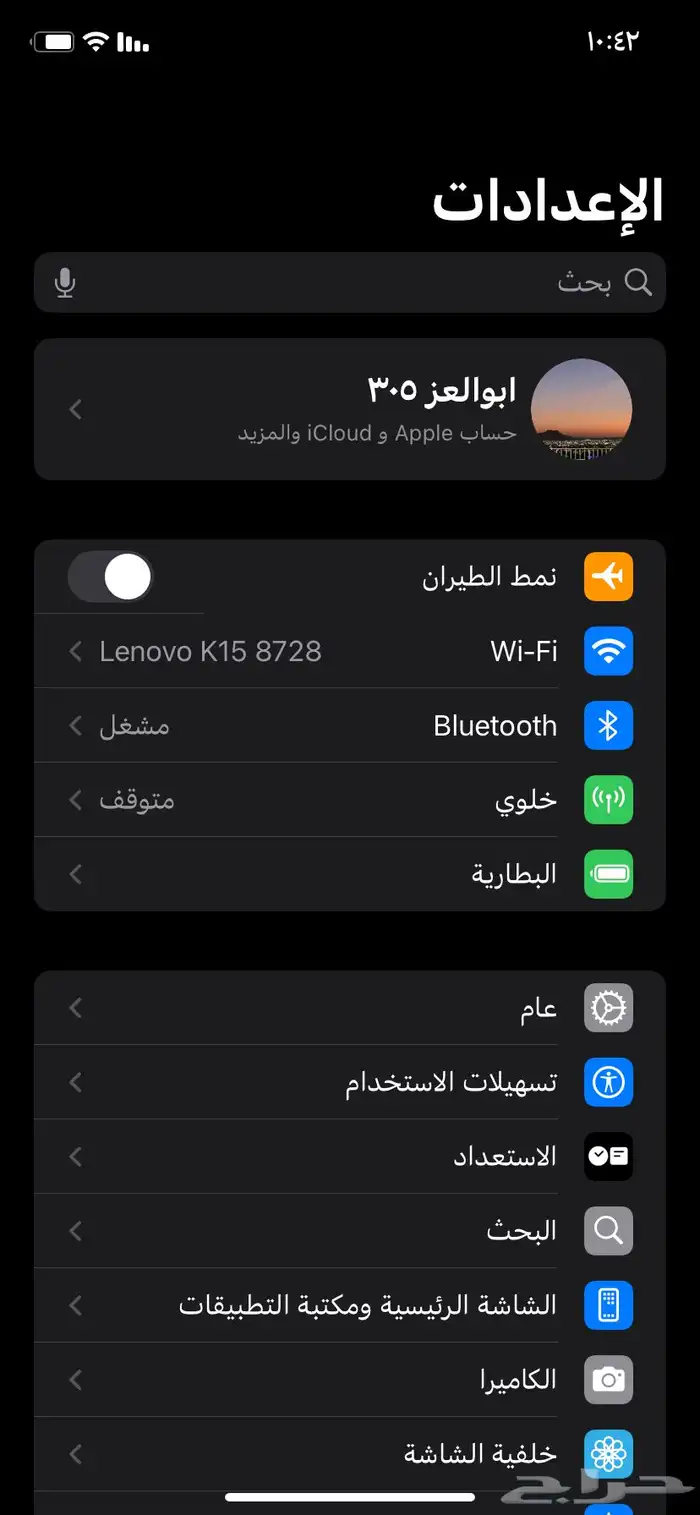Tap the بحث search field
700x1515 pixels.
click(x=350, y=282)
